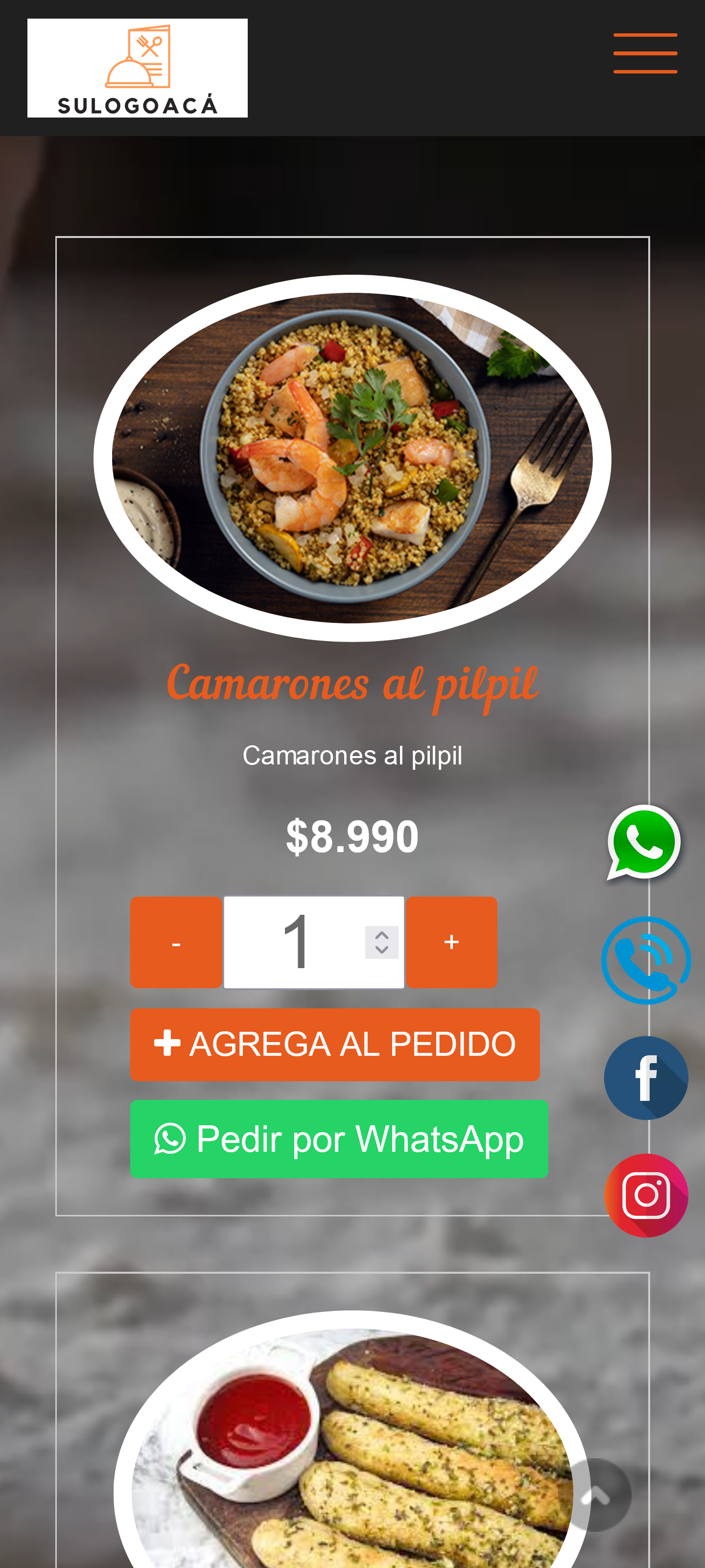This screenshot has width=705, height=1568.
Task: Tap the SULOGOACÁ logo to go home
Action: pyautogui.click(x=137, y=68)
